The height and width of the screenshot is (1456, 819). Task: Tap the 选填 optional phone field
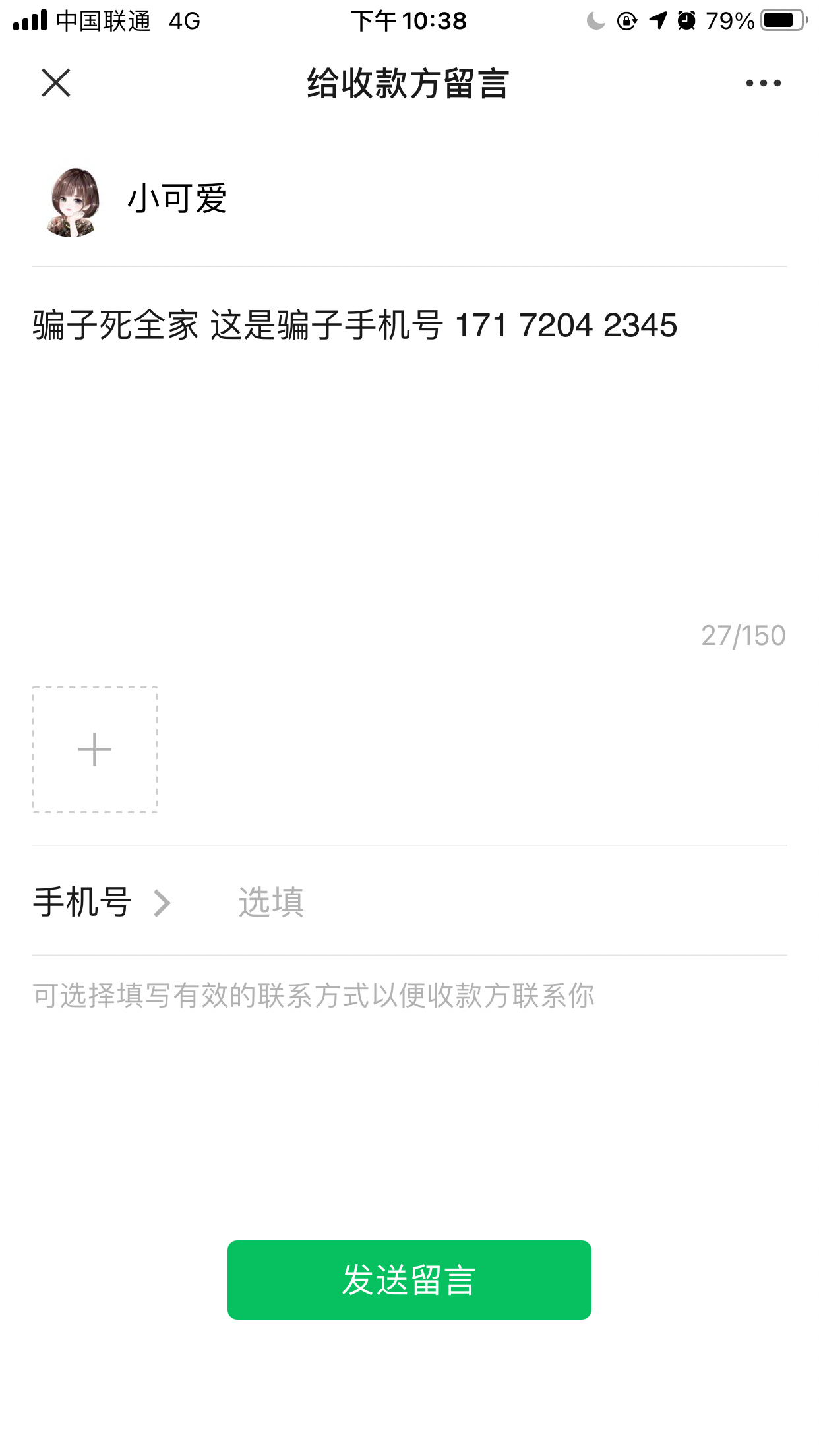pos(272,903)
